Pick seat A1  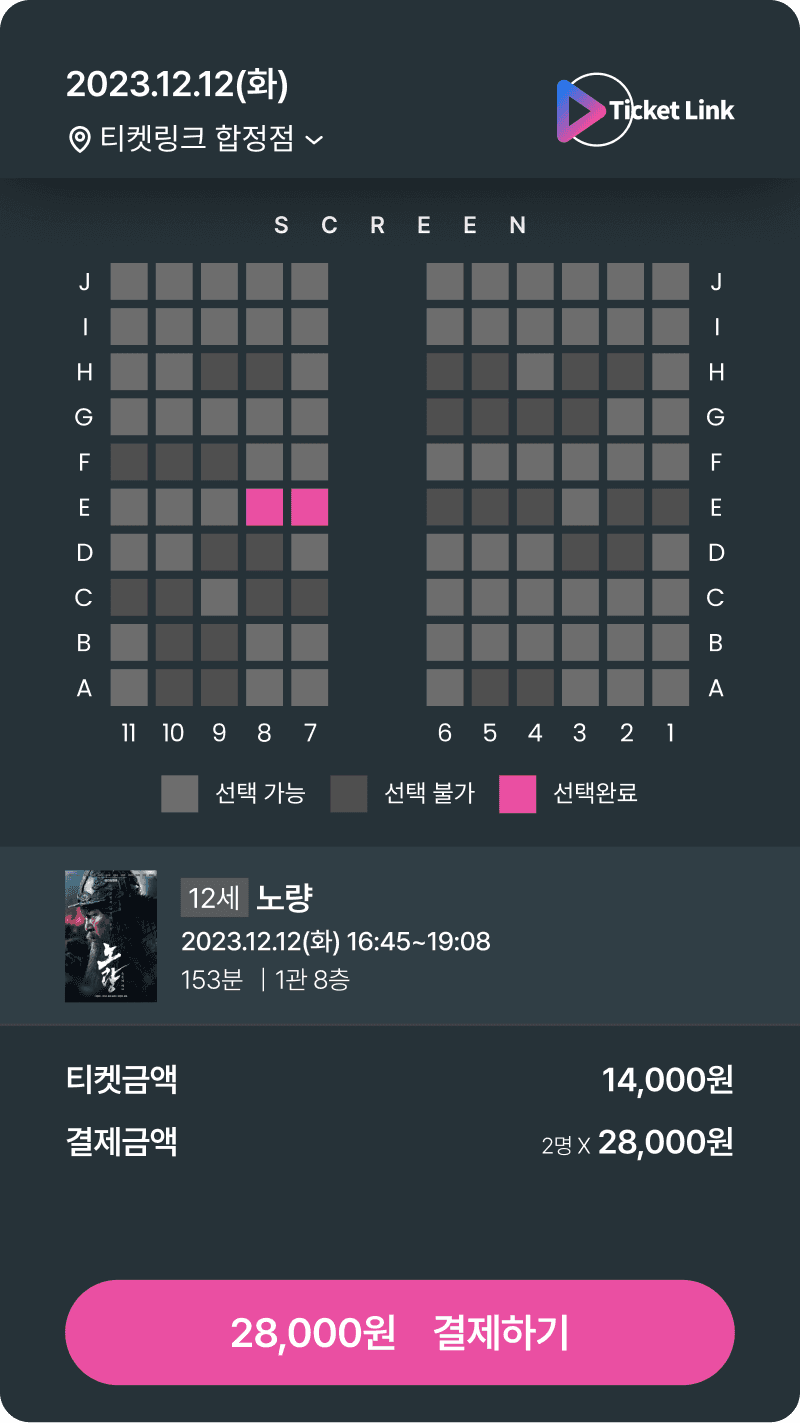pos(670,687)
